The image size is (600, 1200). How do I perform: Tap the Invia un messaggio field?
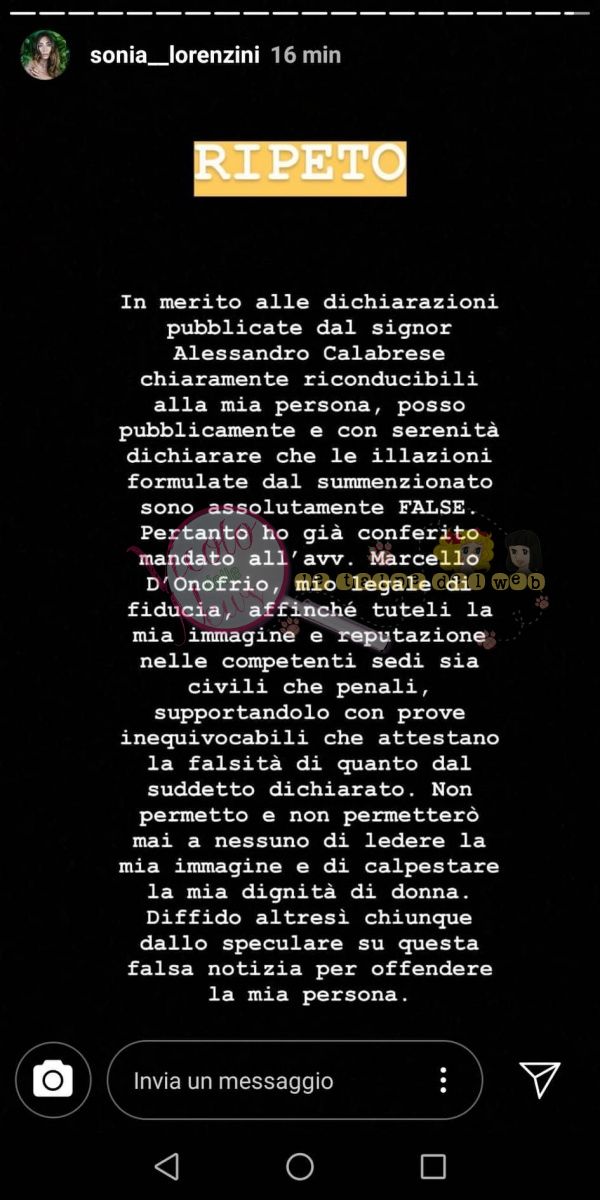270,1081
